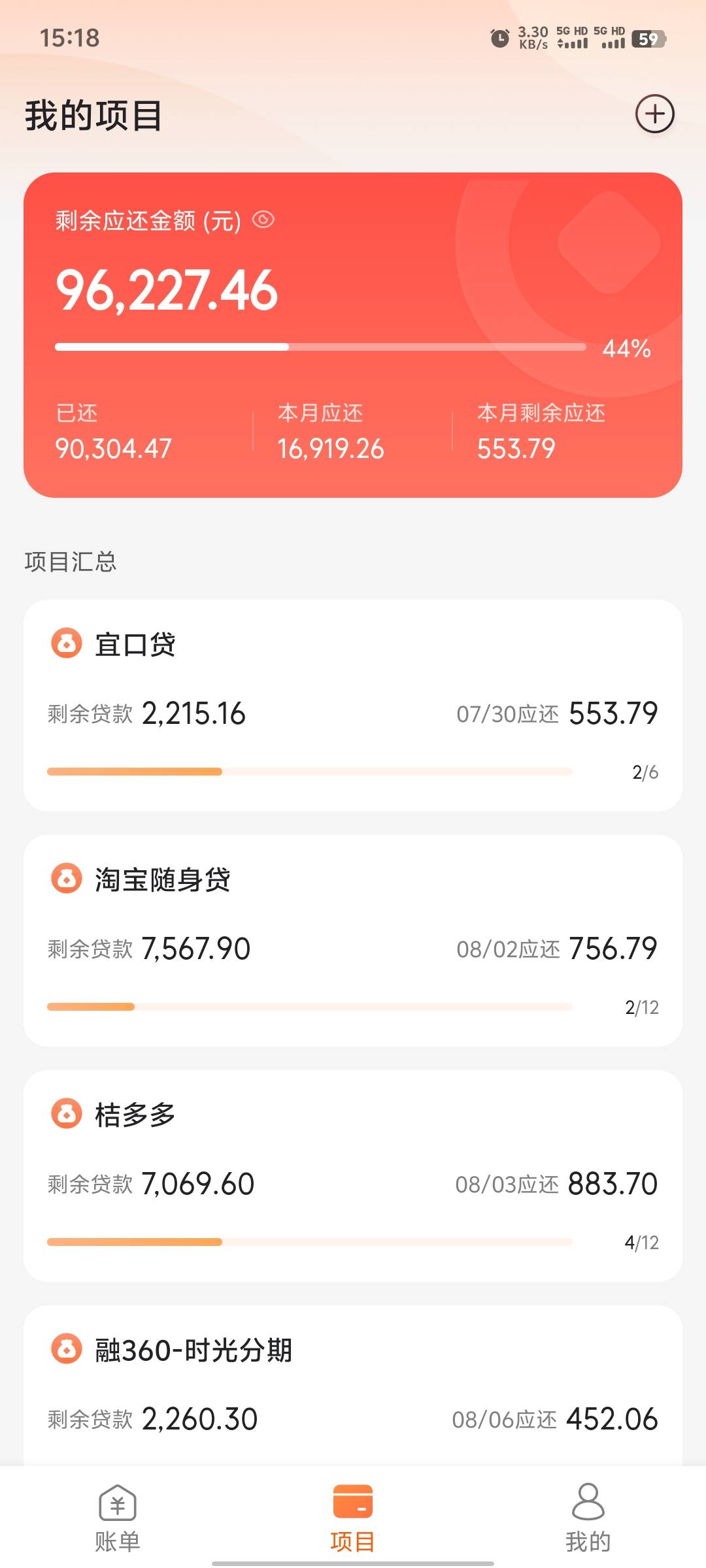The height and width of the screenshot is (1568, 706).
Task: Hide the remaining amount using the eye icon
Action: coord(263,220)
